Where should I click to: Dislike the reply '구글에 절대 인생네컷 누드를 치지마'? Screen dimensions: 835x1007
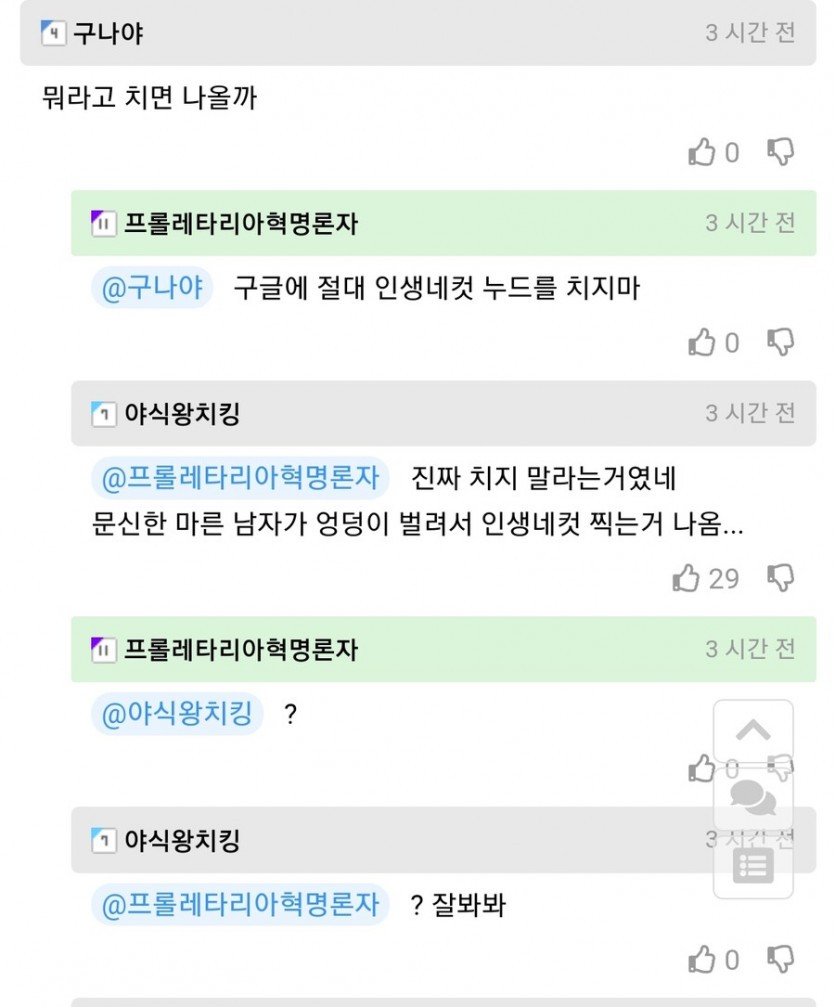point(781,343)
